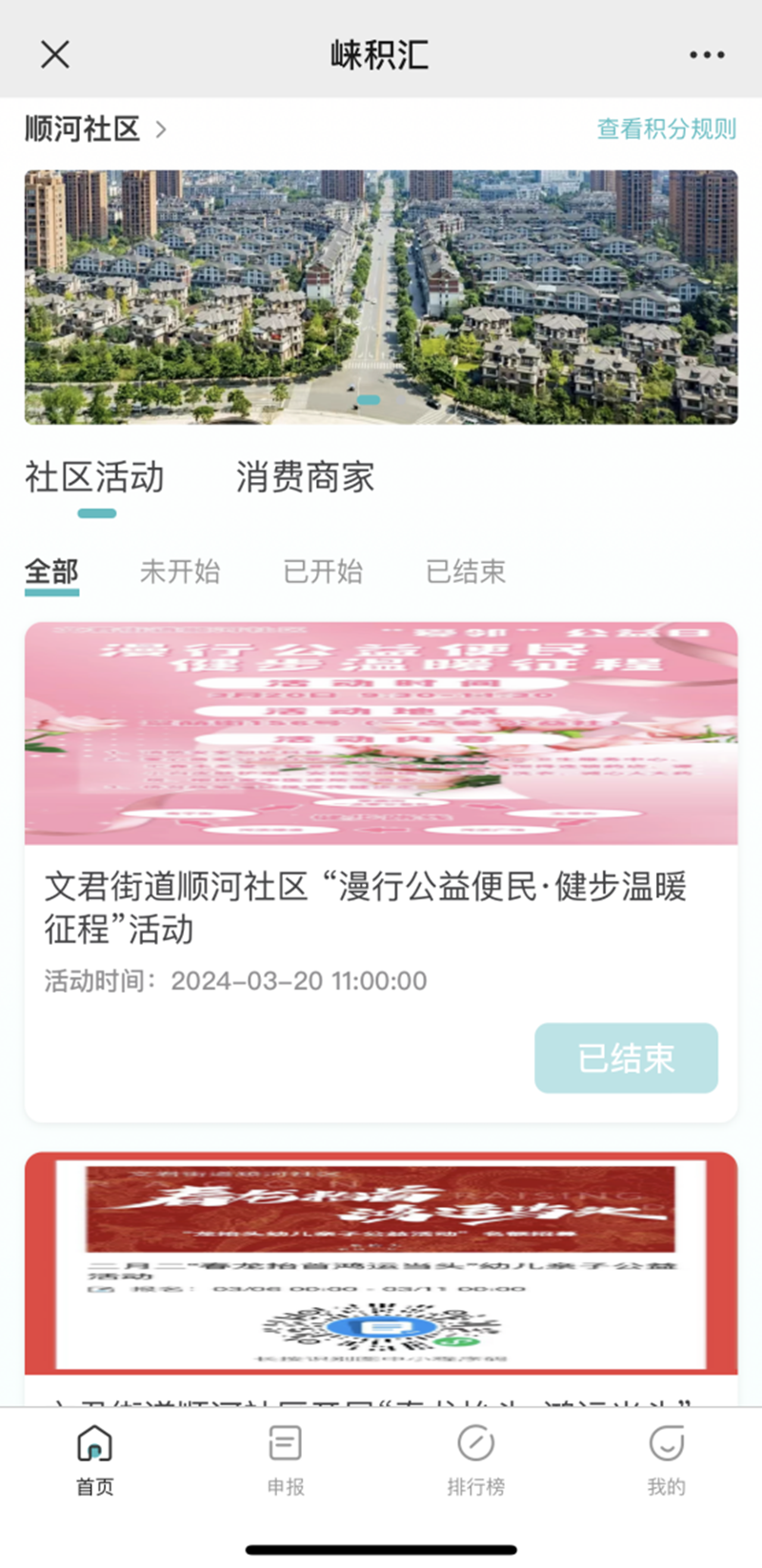762x1568 pixels.
Task: Switch to the 消费商家 tab
Action: point(305,477)
